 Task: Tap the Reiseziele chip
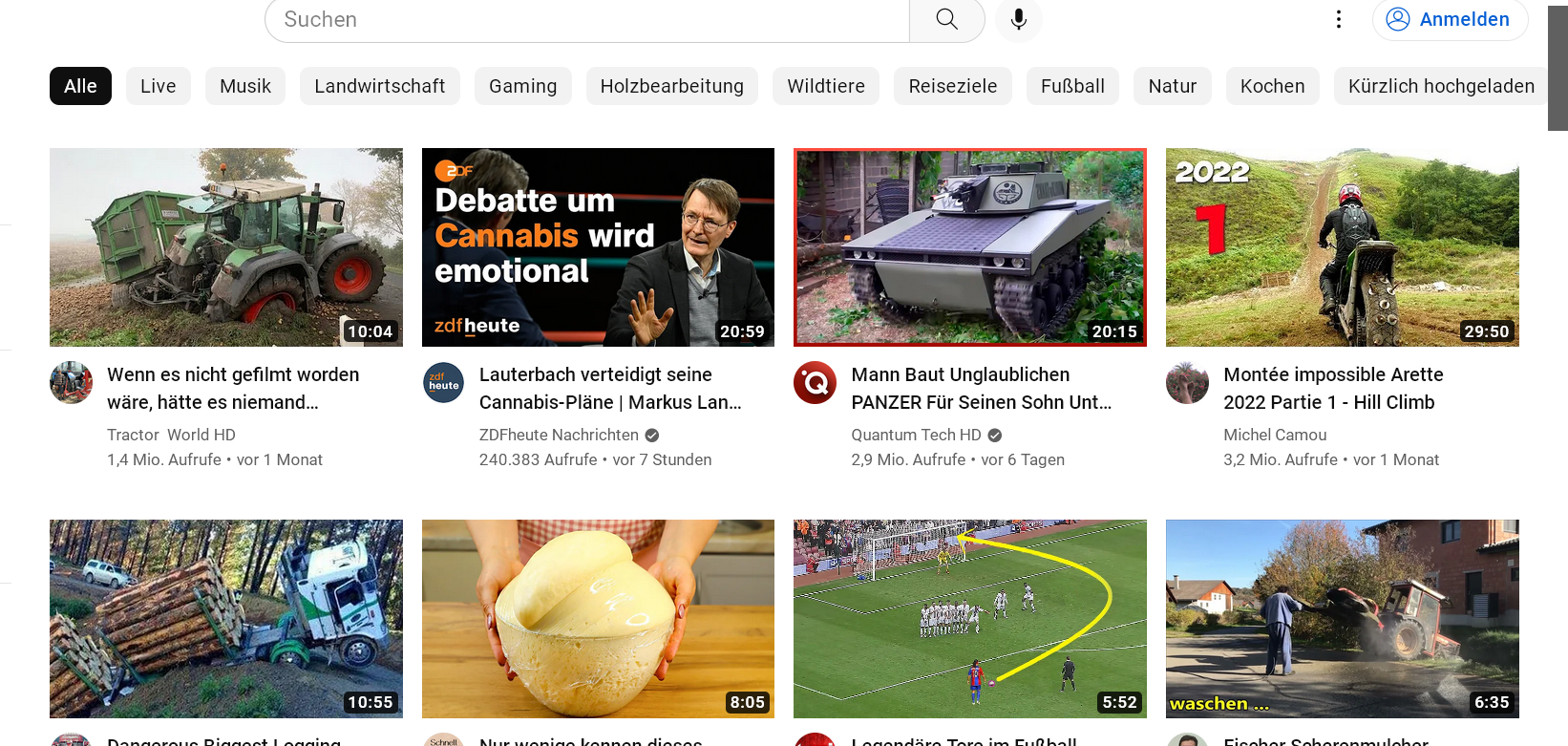point(952,86)
